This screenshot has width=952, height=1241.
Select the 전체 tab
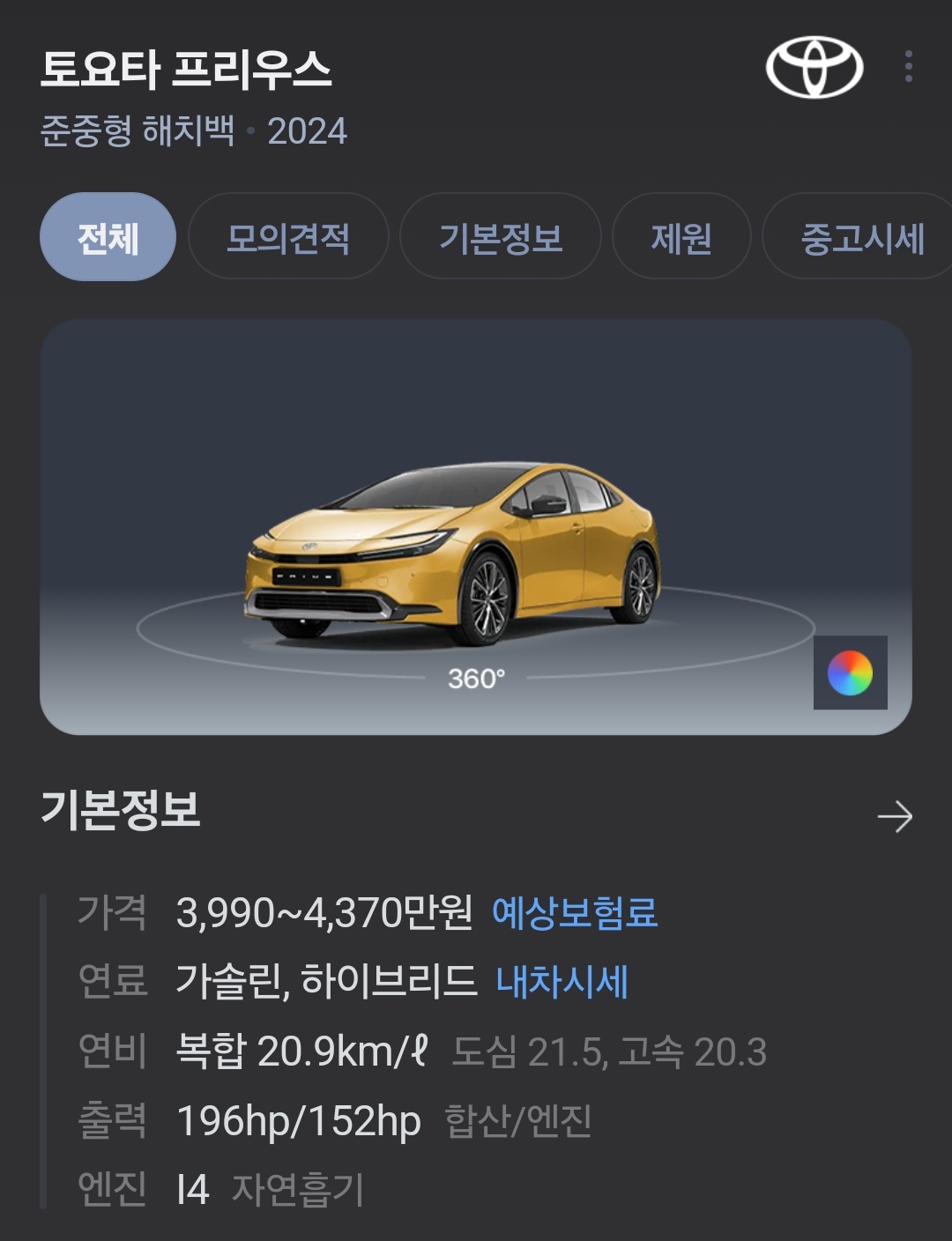click(x=108, y=237)
